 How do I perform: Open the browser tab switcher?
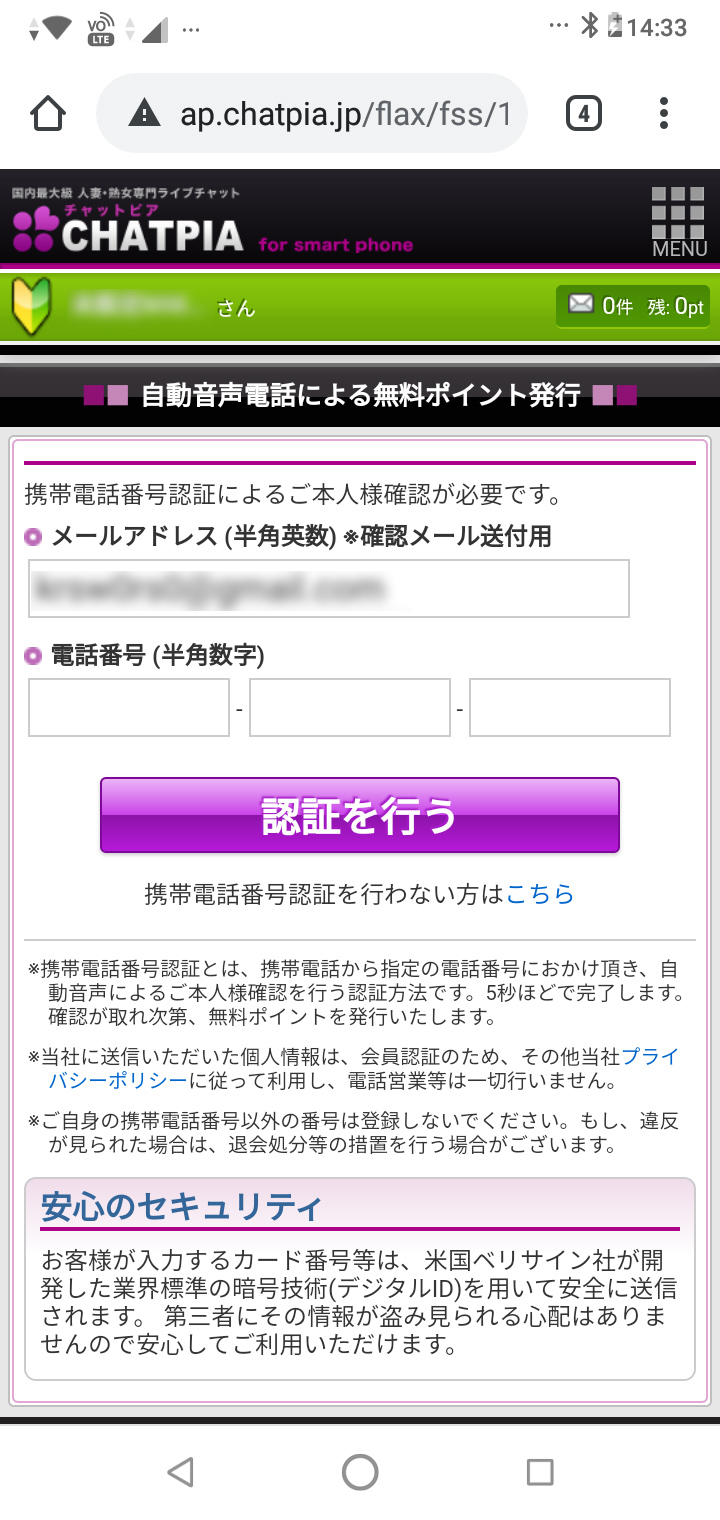(x=583, y=113)
